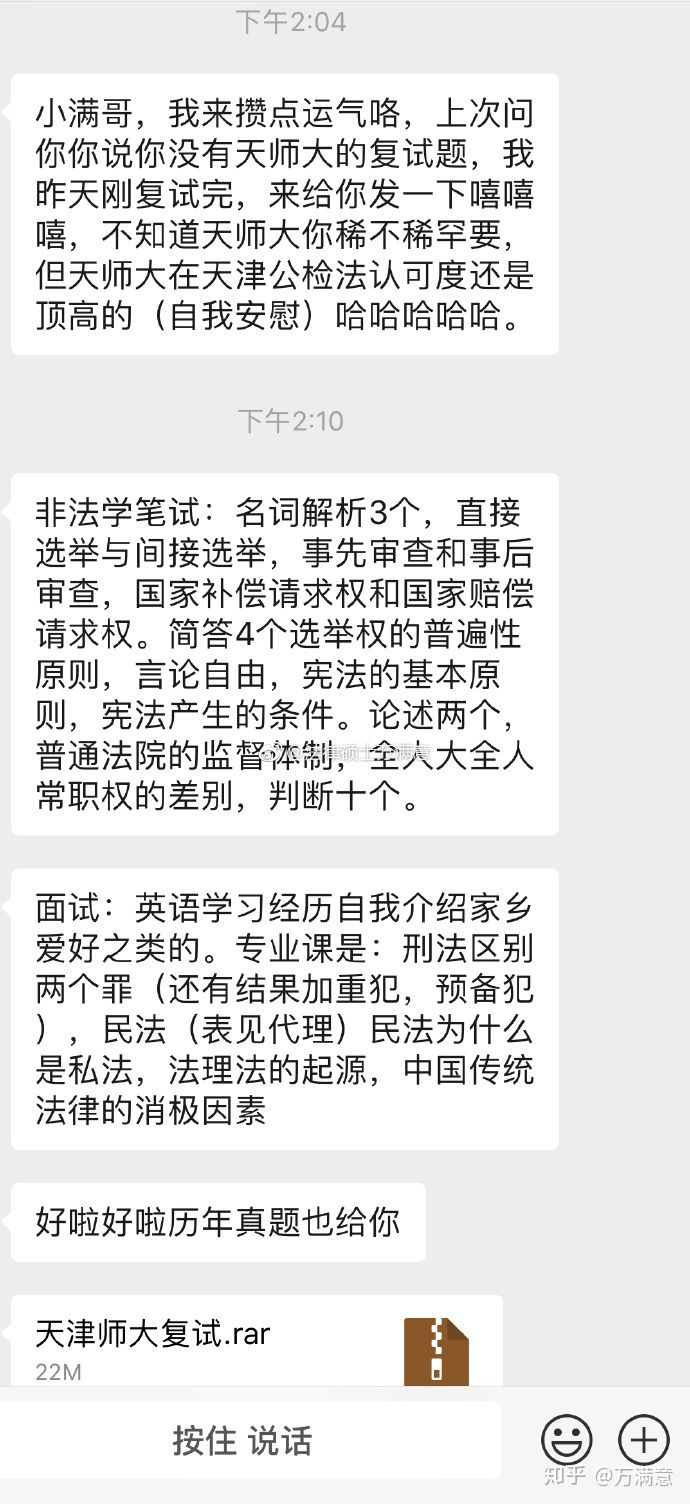
Task: Open the emoji sticker panel
Action: tap(567, 1441)
